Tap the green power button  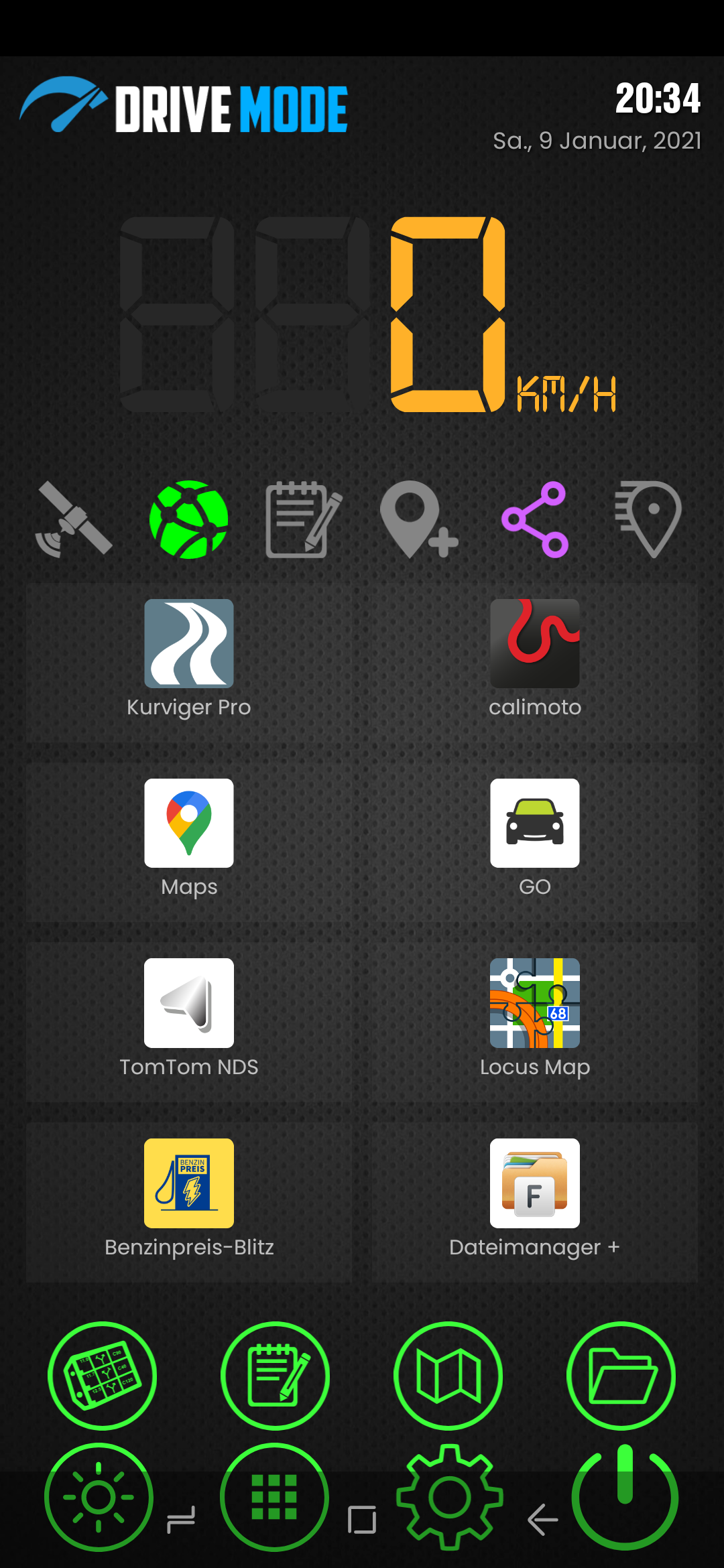pyautogui.click(x=625, y=1497)
